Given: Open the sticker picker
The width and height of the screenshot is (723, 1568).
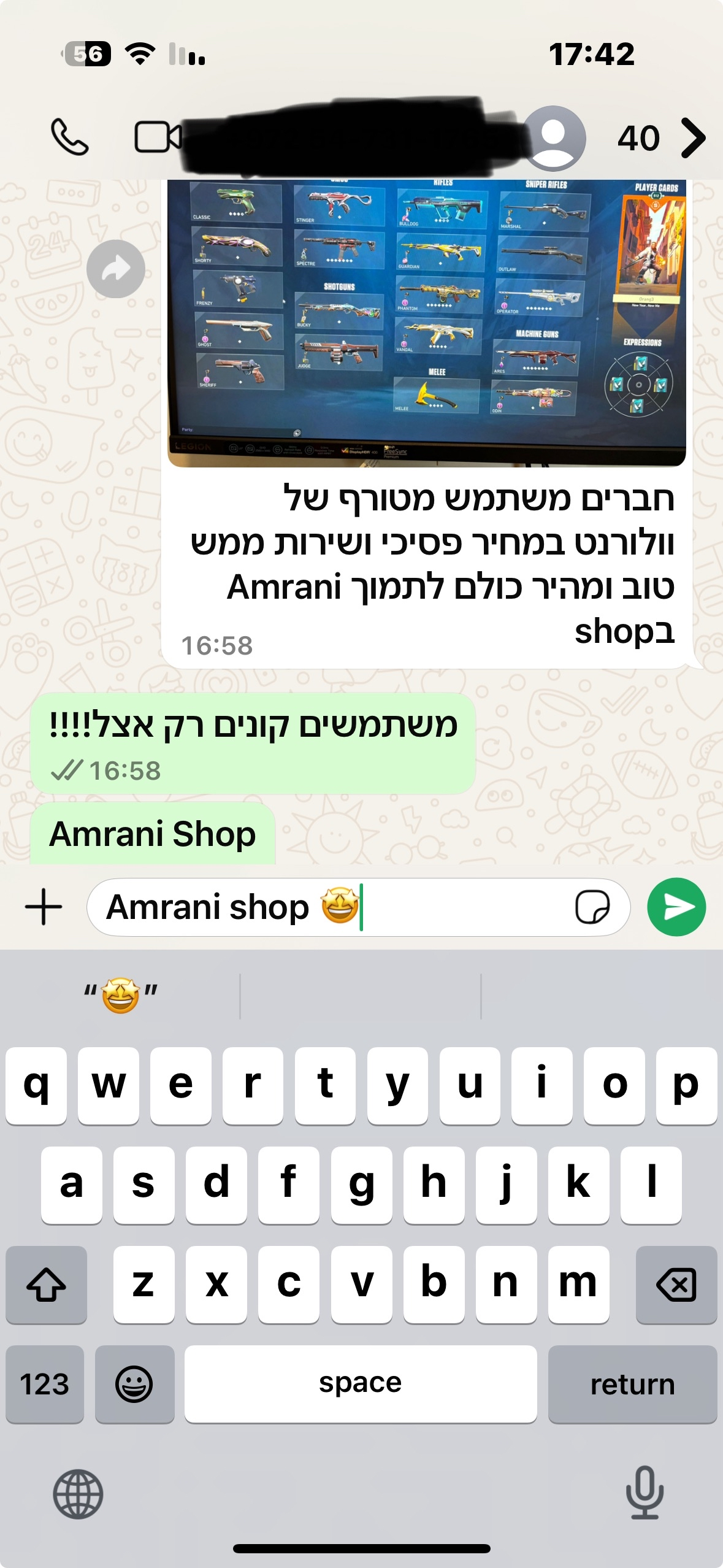Looking at the screenshot, I should tap(592, 907).
